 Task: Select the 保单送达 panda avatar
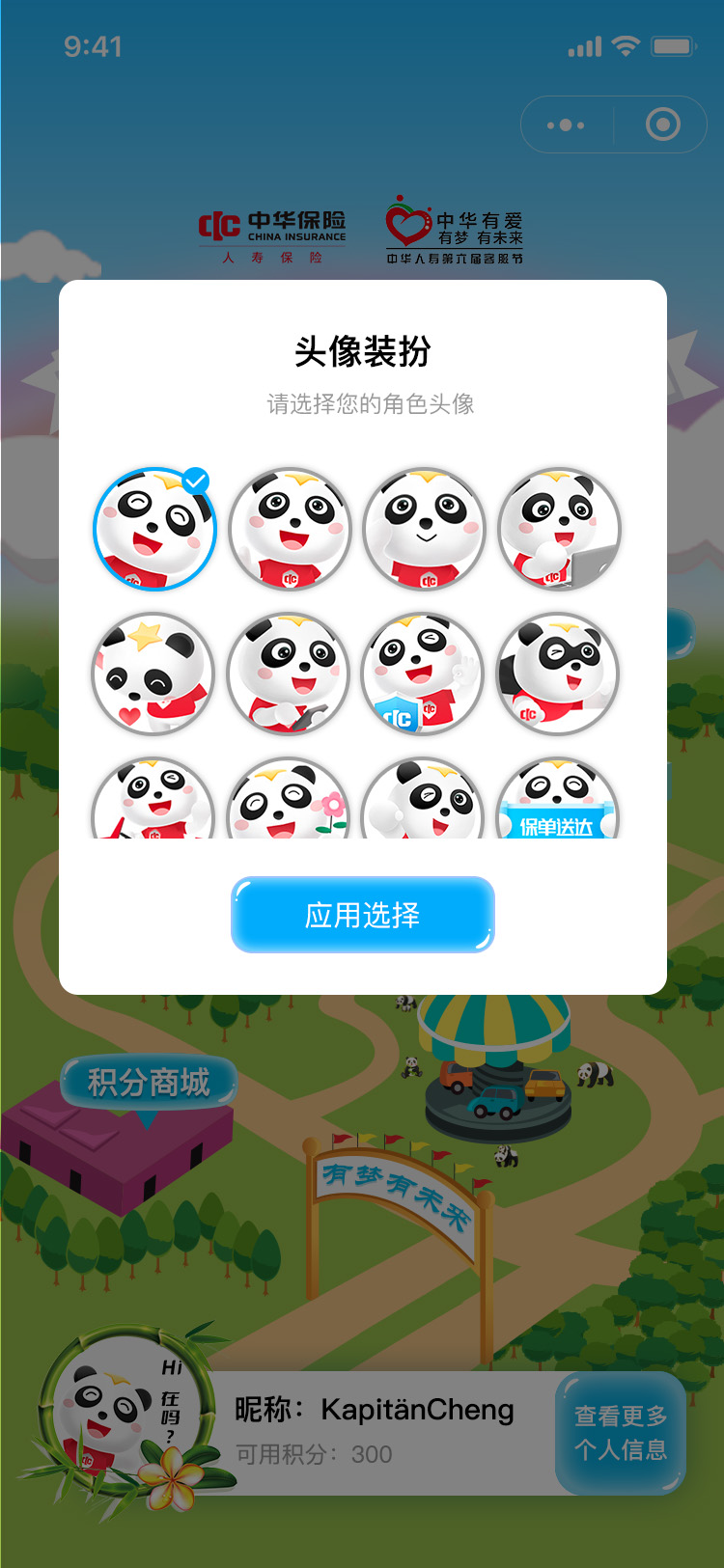click(x=558, y=801)
